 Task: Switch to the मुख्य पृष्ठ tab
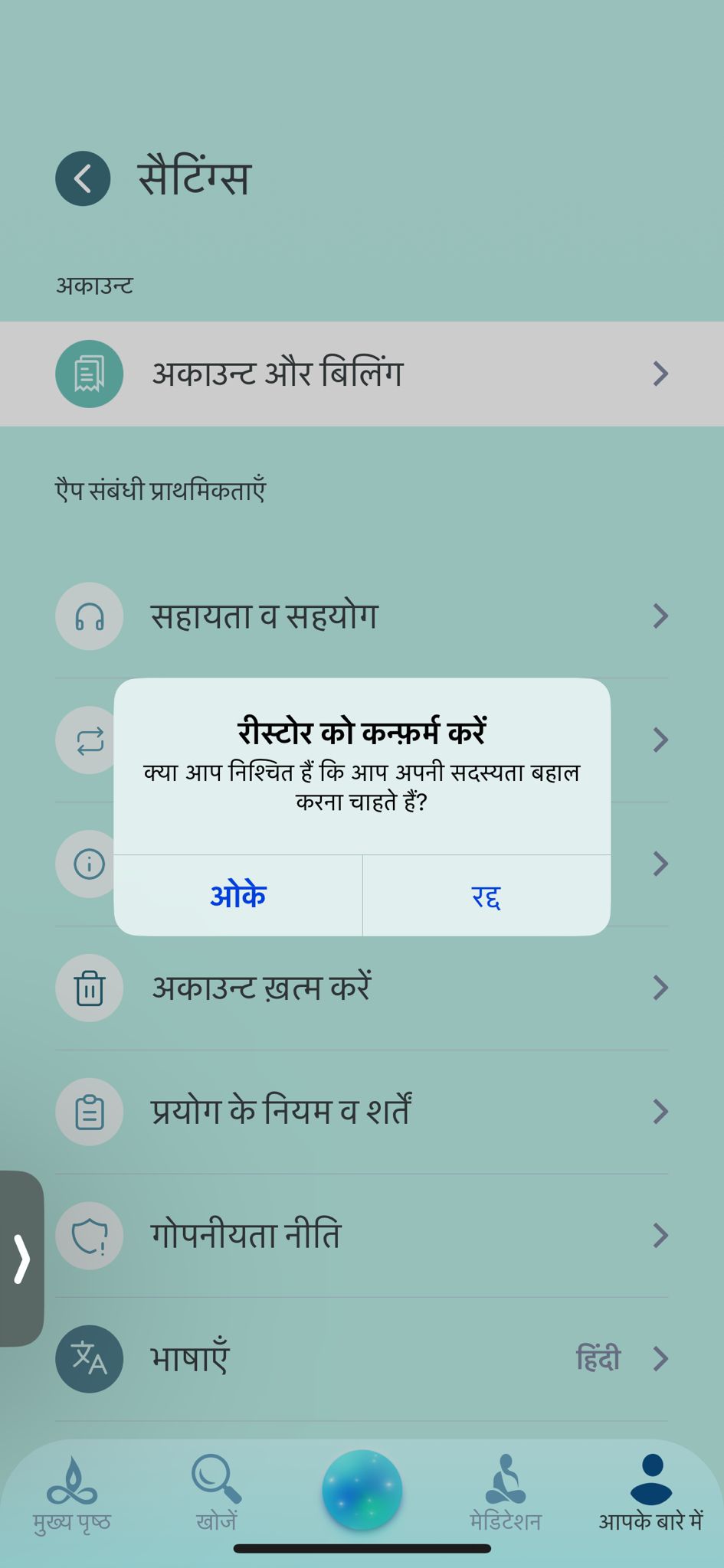click(72, 1494)
